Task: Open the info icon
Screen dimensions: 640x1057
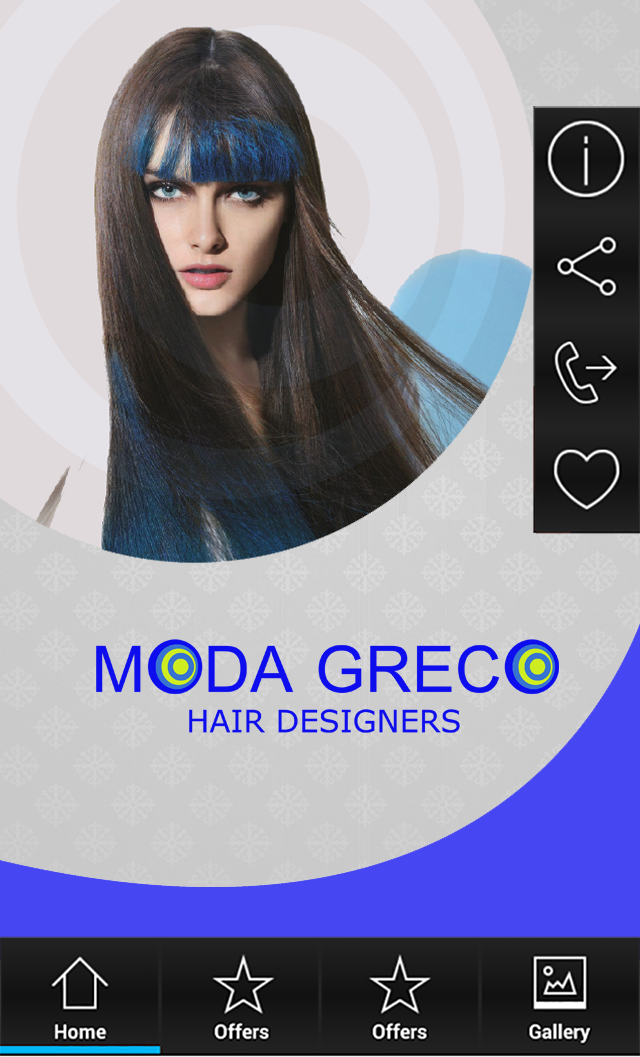Action: 585,158
